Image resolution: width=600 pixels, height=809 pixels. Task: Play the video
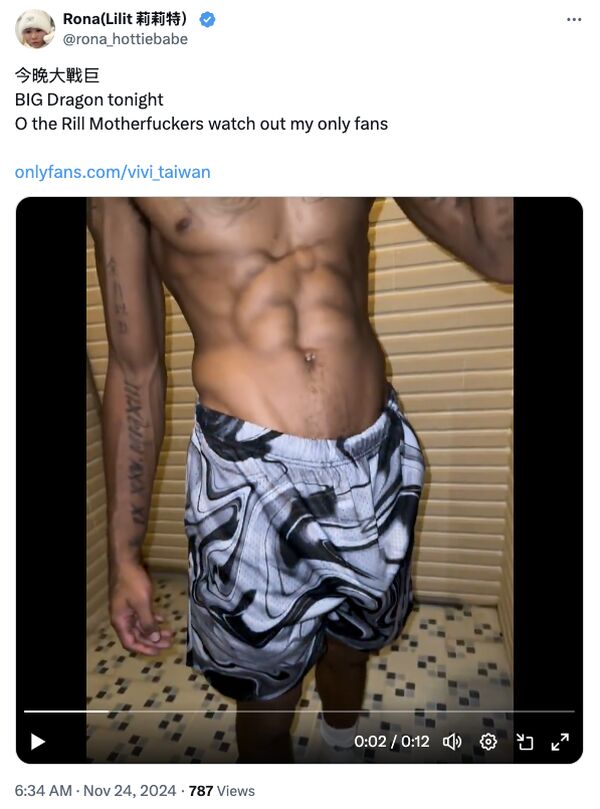pos(38,741)
